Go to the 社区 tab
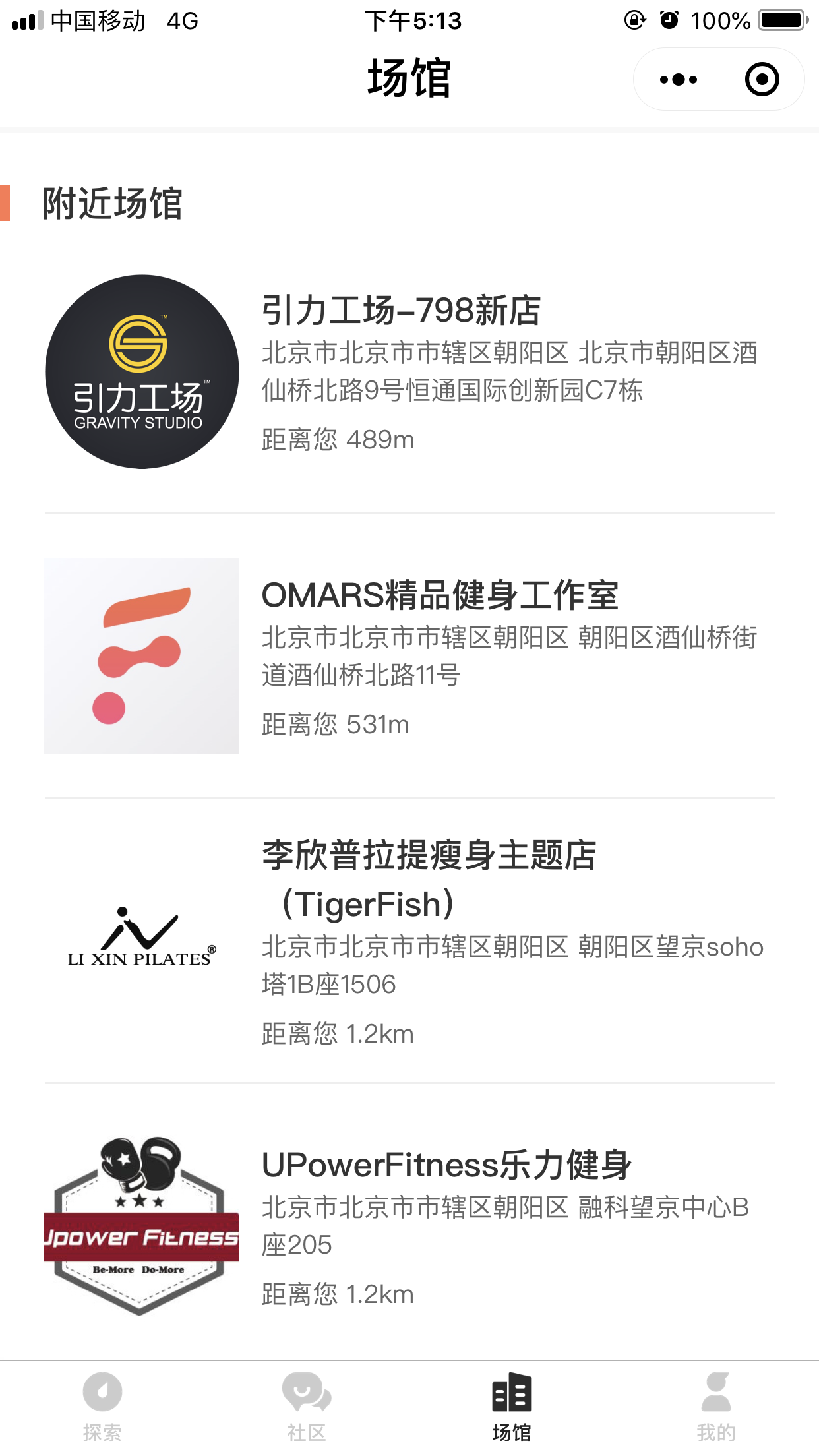 pos(307,1408)
